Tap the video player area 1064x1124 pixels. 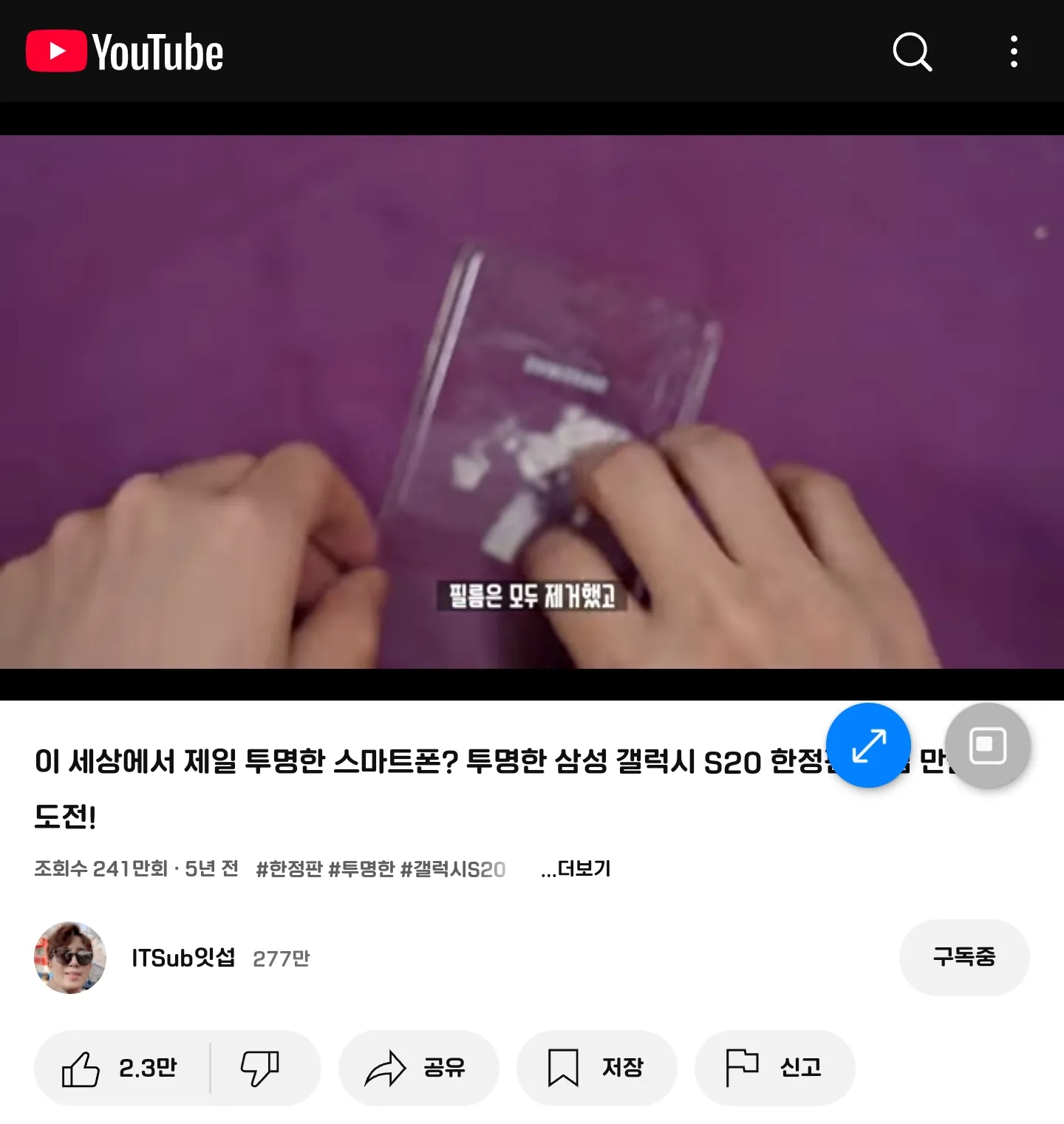tap(532, 401)
